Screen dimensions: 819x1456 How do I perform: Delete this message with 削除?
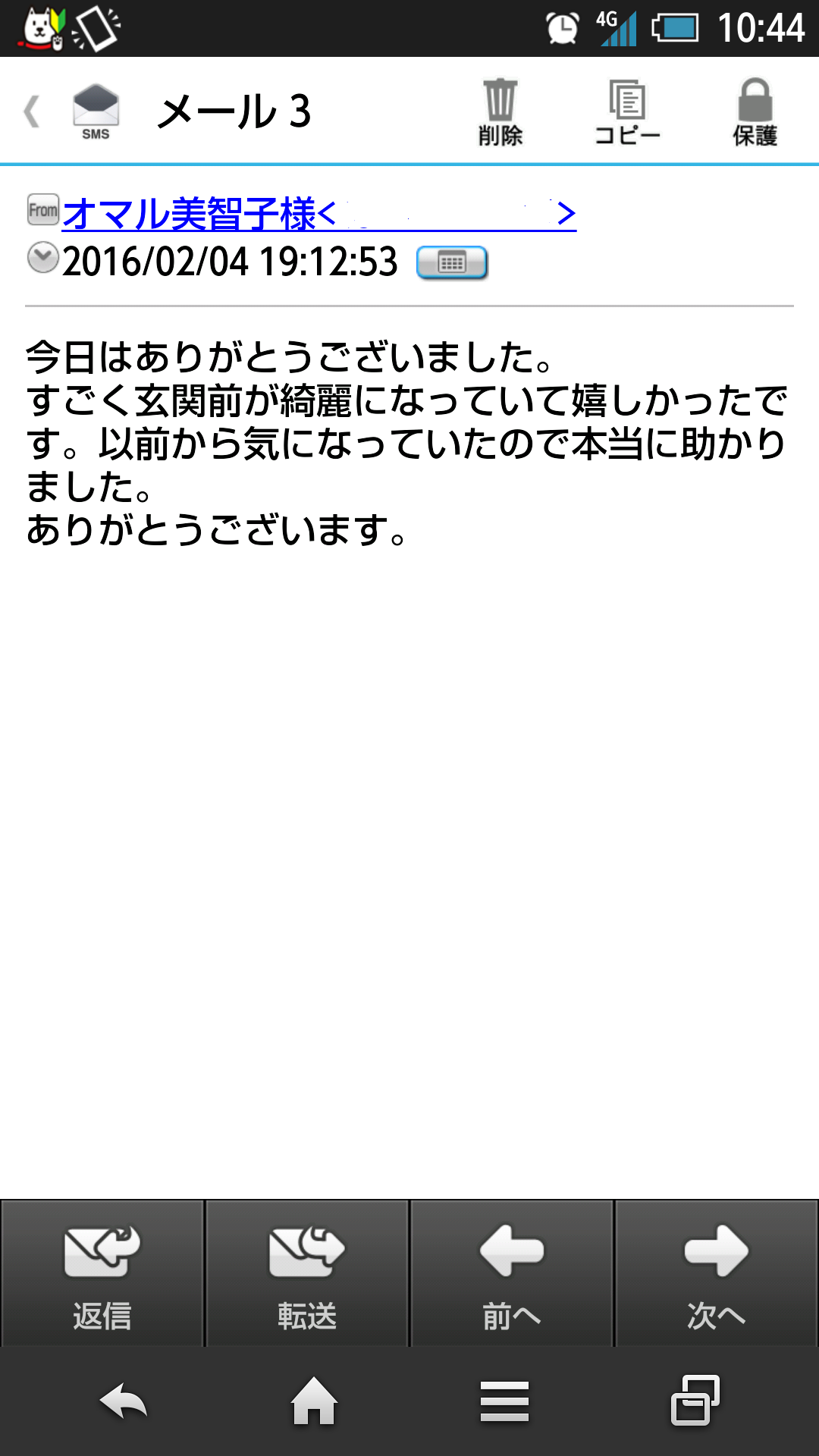(500, 111)
